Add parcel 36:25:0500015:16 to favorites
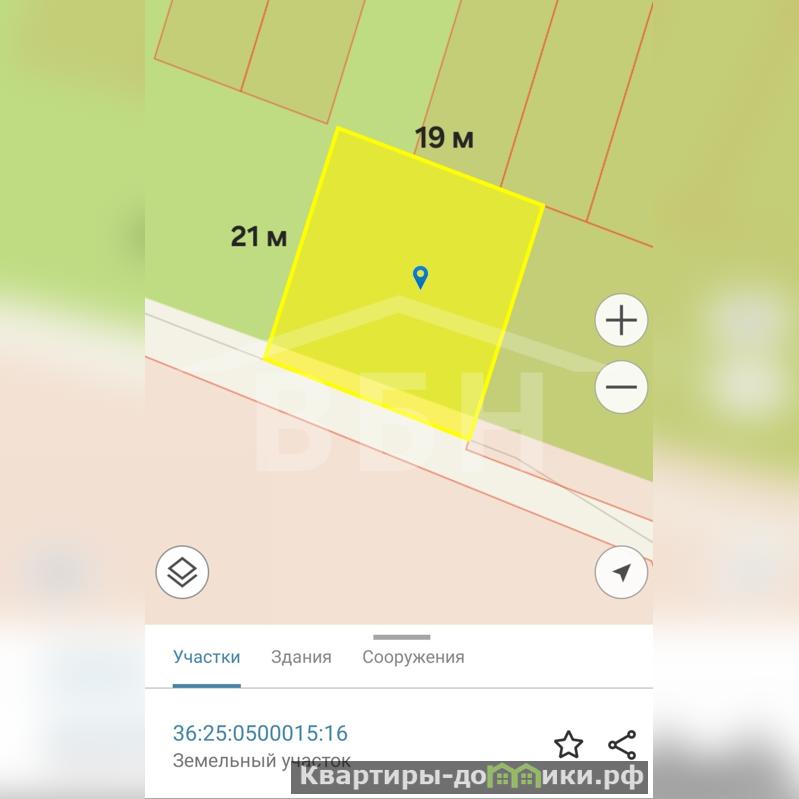 tap(568, 744)
